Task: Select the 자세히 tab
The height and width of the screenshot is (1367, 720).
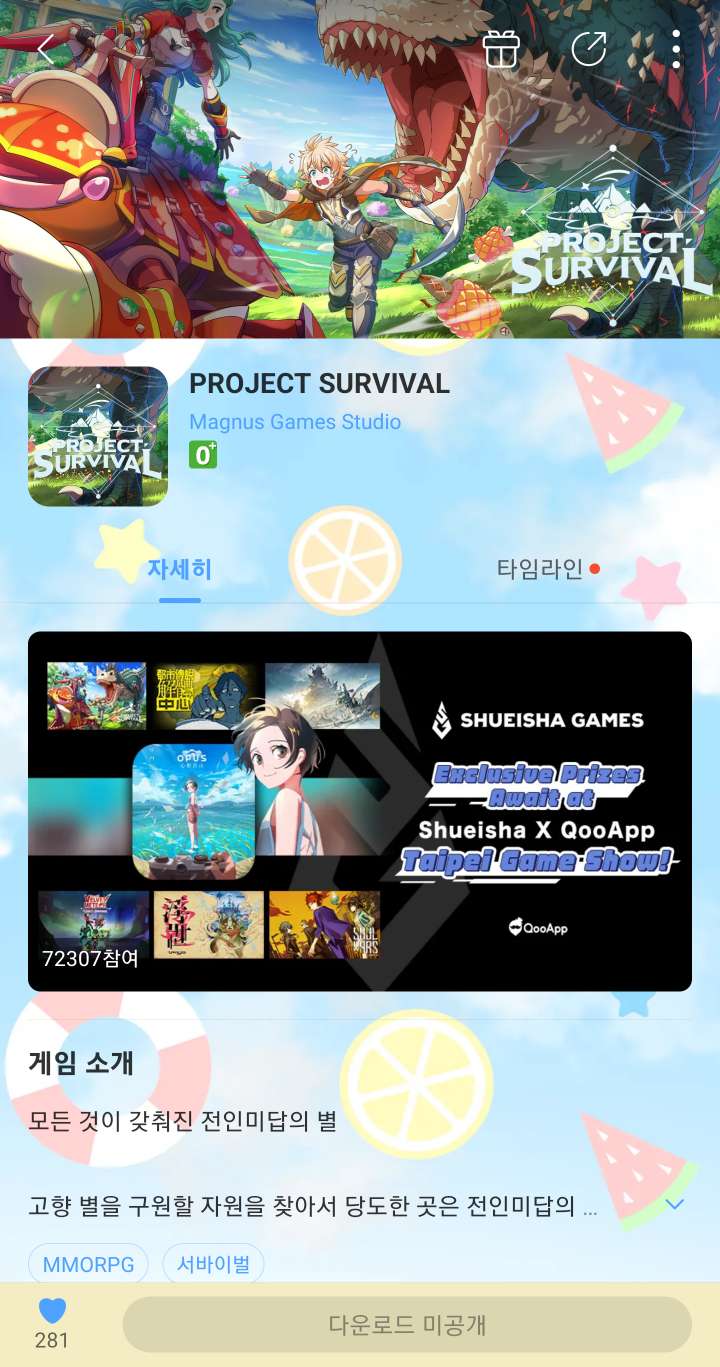Action: 180,570
